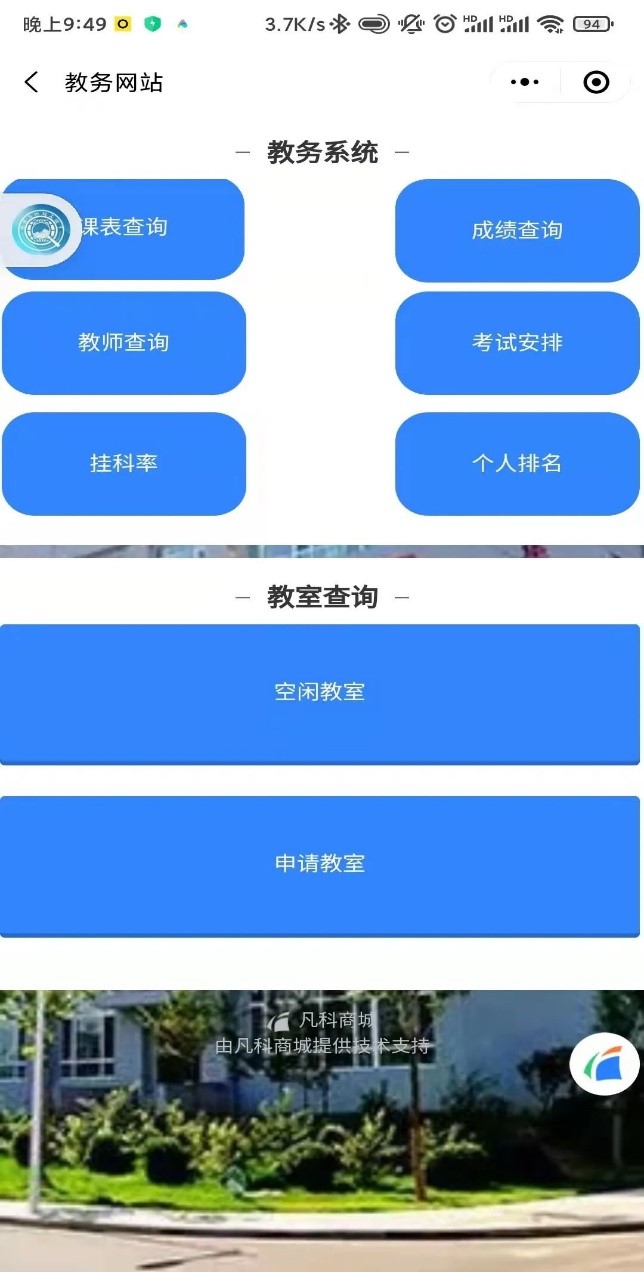Open the 挂科率 fail rate page
644x1272 pixels.
click(x=123, y=464)
